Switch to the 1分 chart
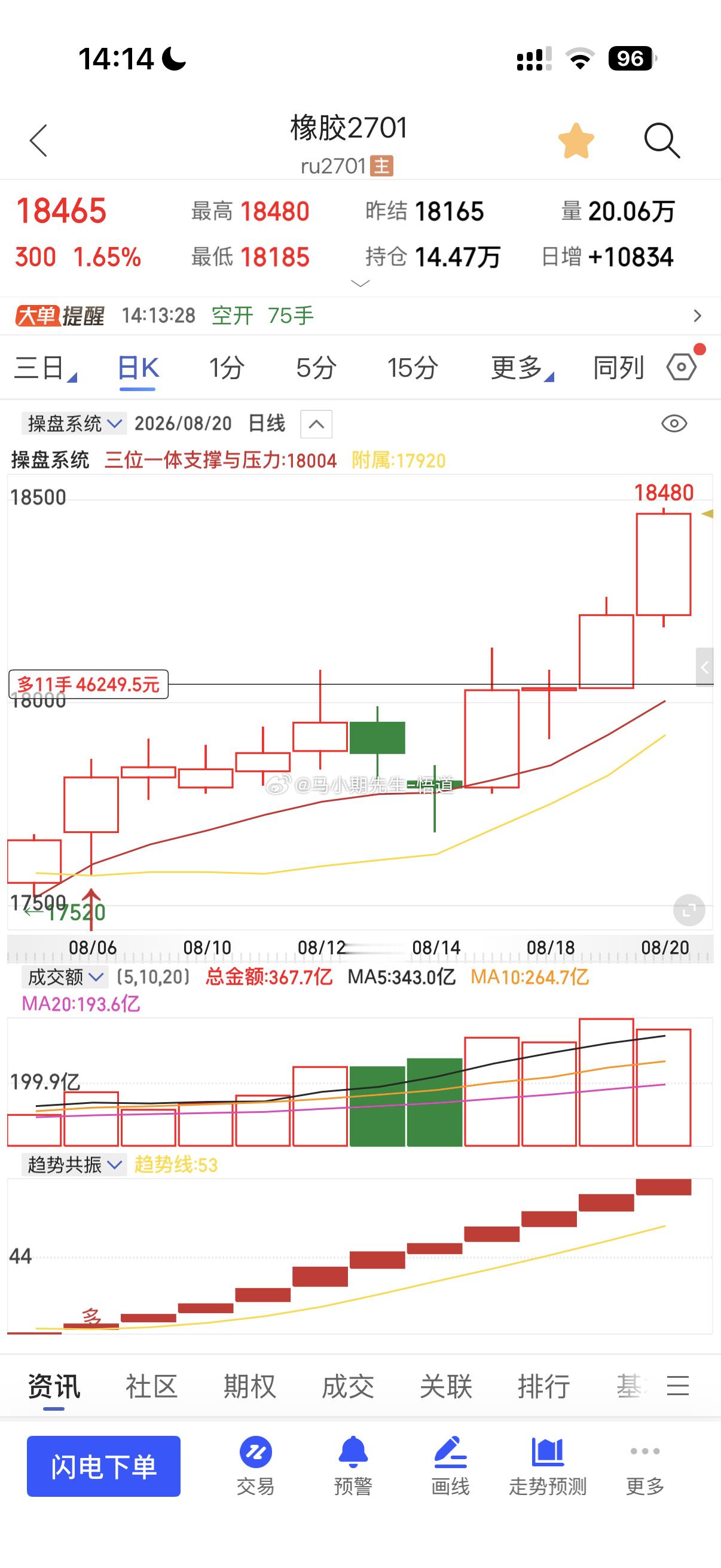This screenshot has height=1568, width=721. click(227, 368)
